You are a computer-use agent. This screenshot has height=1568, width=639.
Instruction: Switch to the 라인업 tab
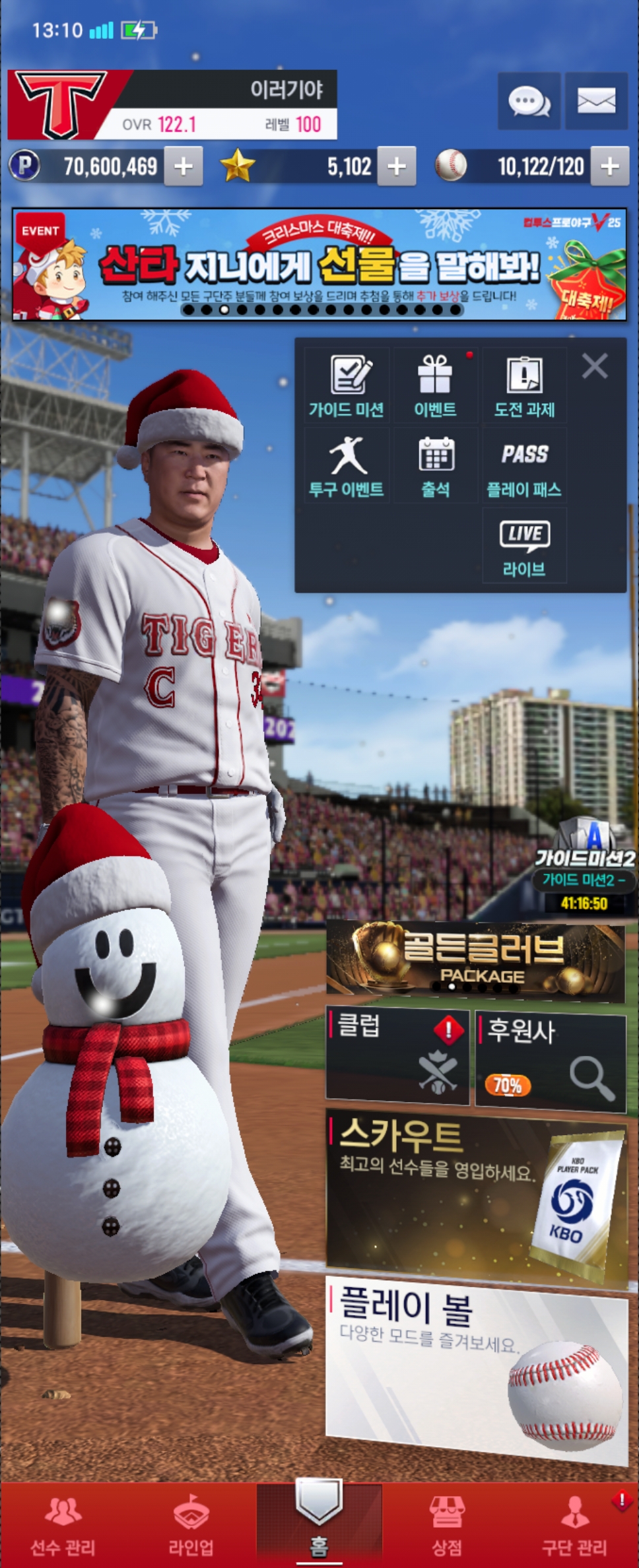coord(191,1526)
